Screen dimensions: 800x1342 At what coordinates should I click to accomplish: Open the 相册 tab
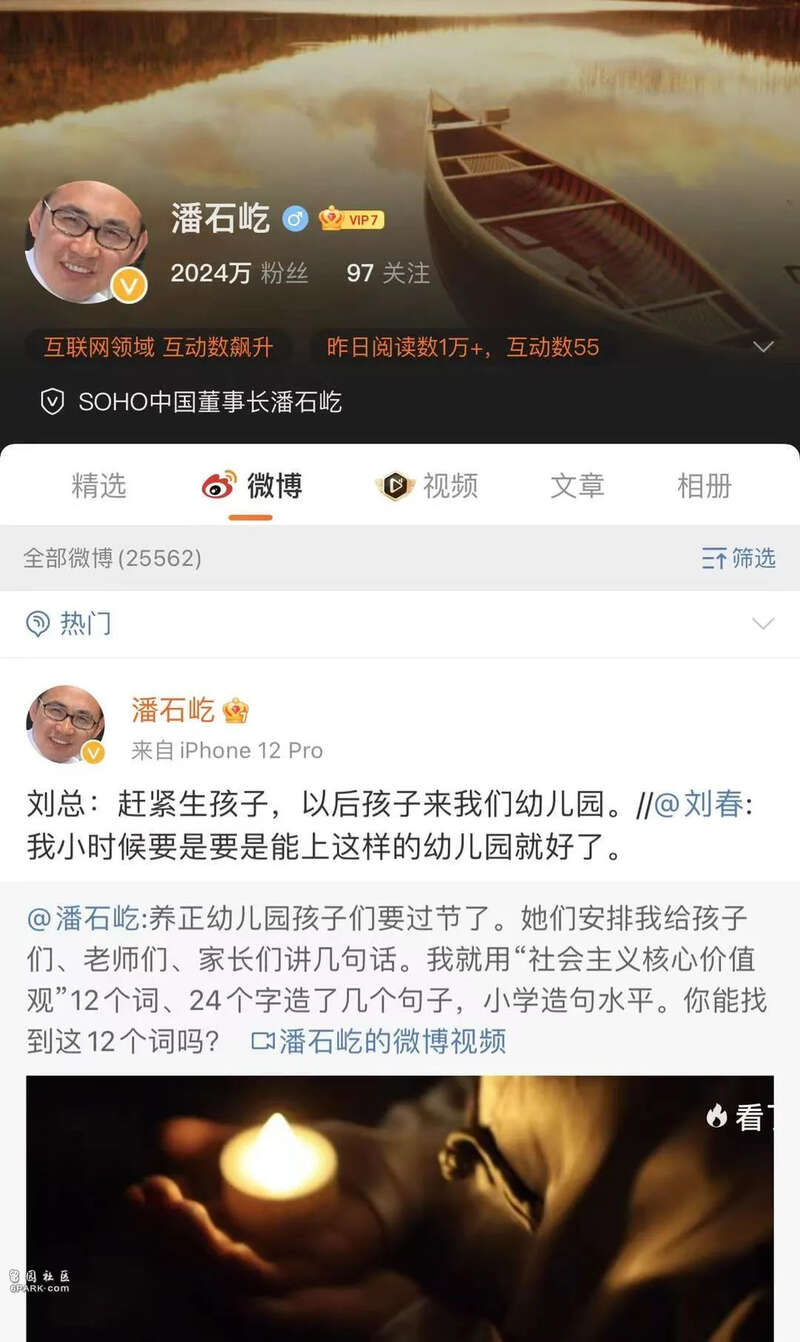704,486
